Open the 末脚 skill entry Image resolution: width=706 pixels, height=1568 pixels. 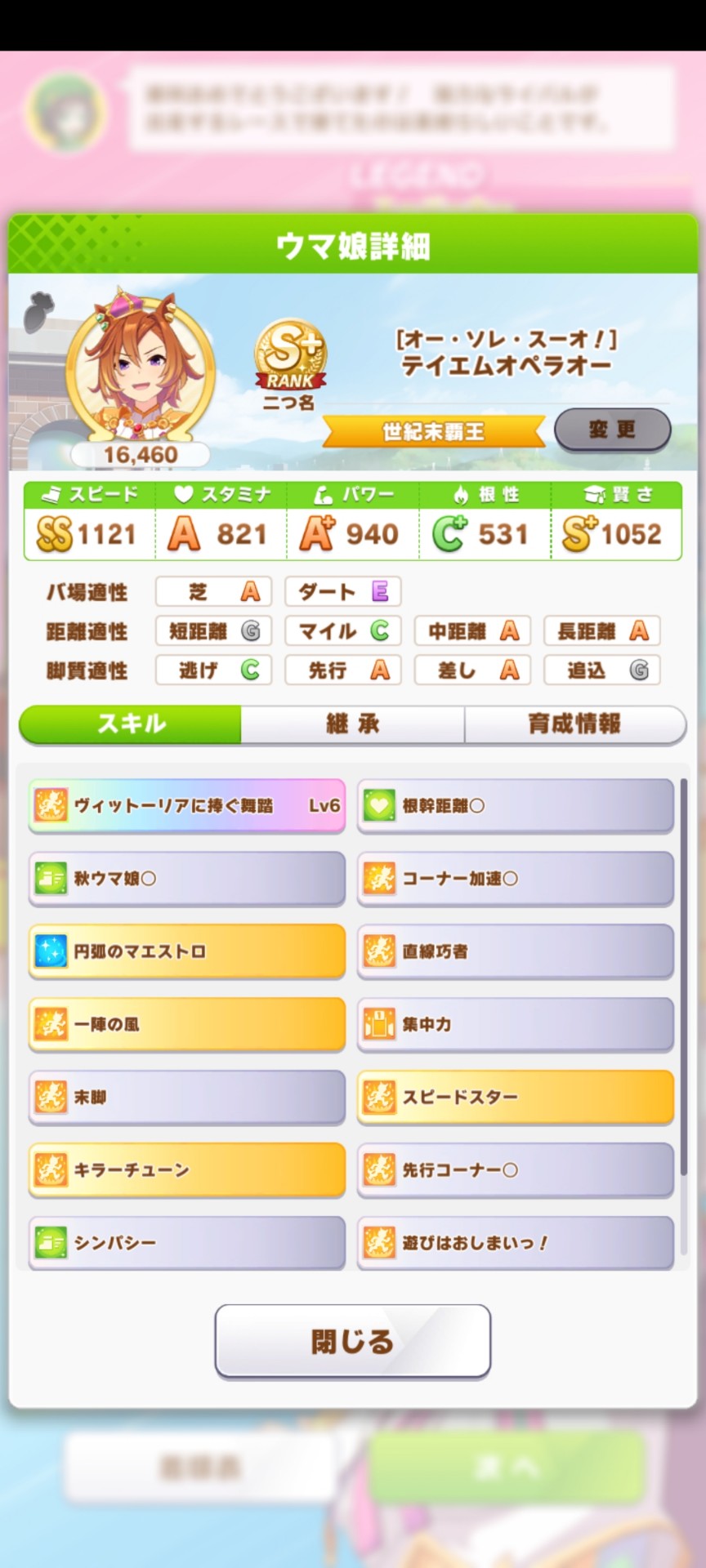187,1097
